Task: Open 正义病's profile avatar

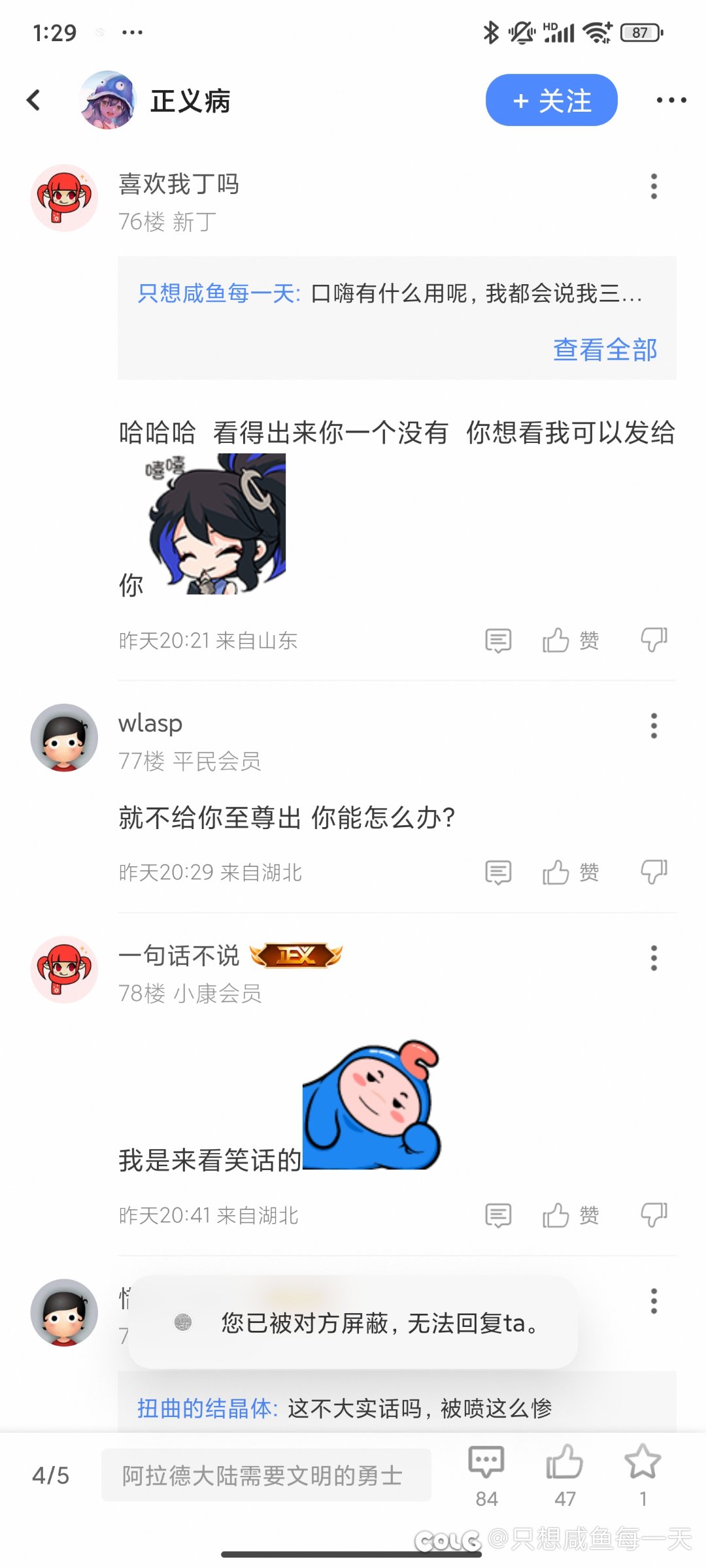Action: pos(107,101)
